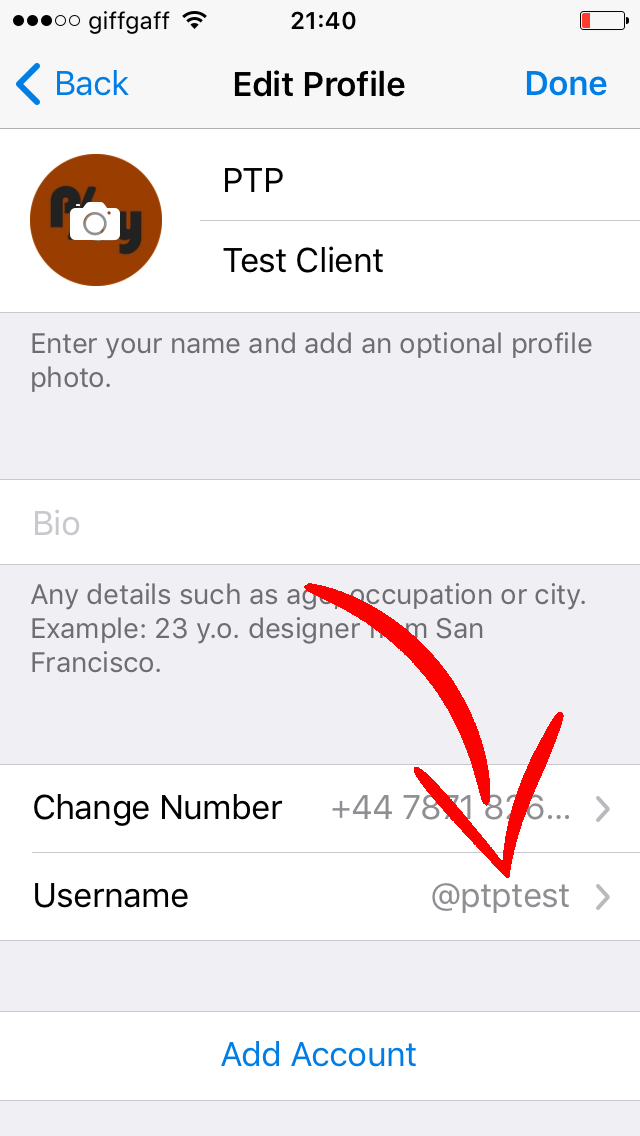This screenshot has height=1136, width=640.
Task: Open the Username setting
Action: coord(320,897)
